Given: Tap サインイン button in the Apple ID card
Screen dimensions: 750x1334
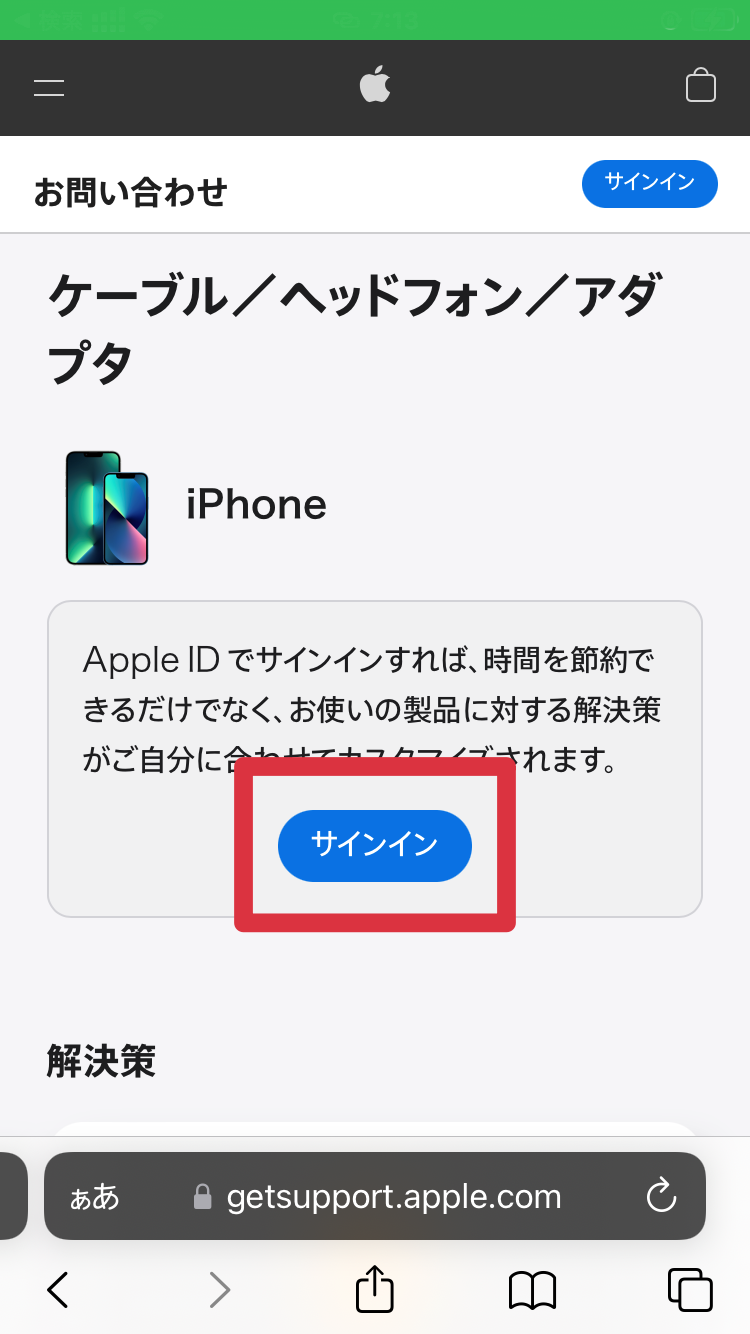Looking at the screenshot, I should click(x=374, y=846).
